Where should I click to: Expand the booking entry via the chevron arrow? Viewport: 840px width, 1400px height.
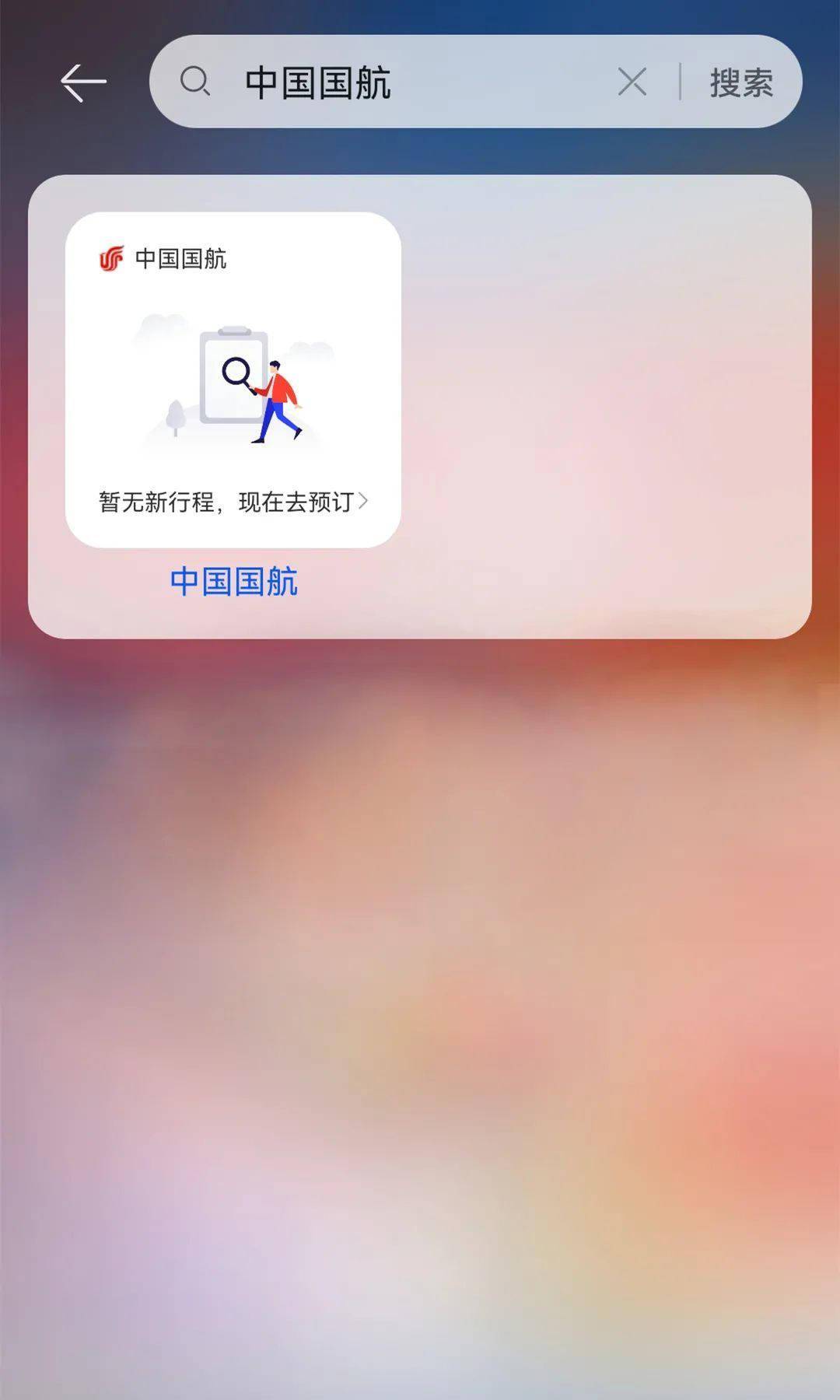coord(364,502)
